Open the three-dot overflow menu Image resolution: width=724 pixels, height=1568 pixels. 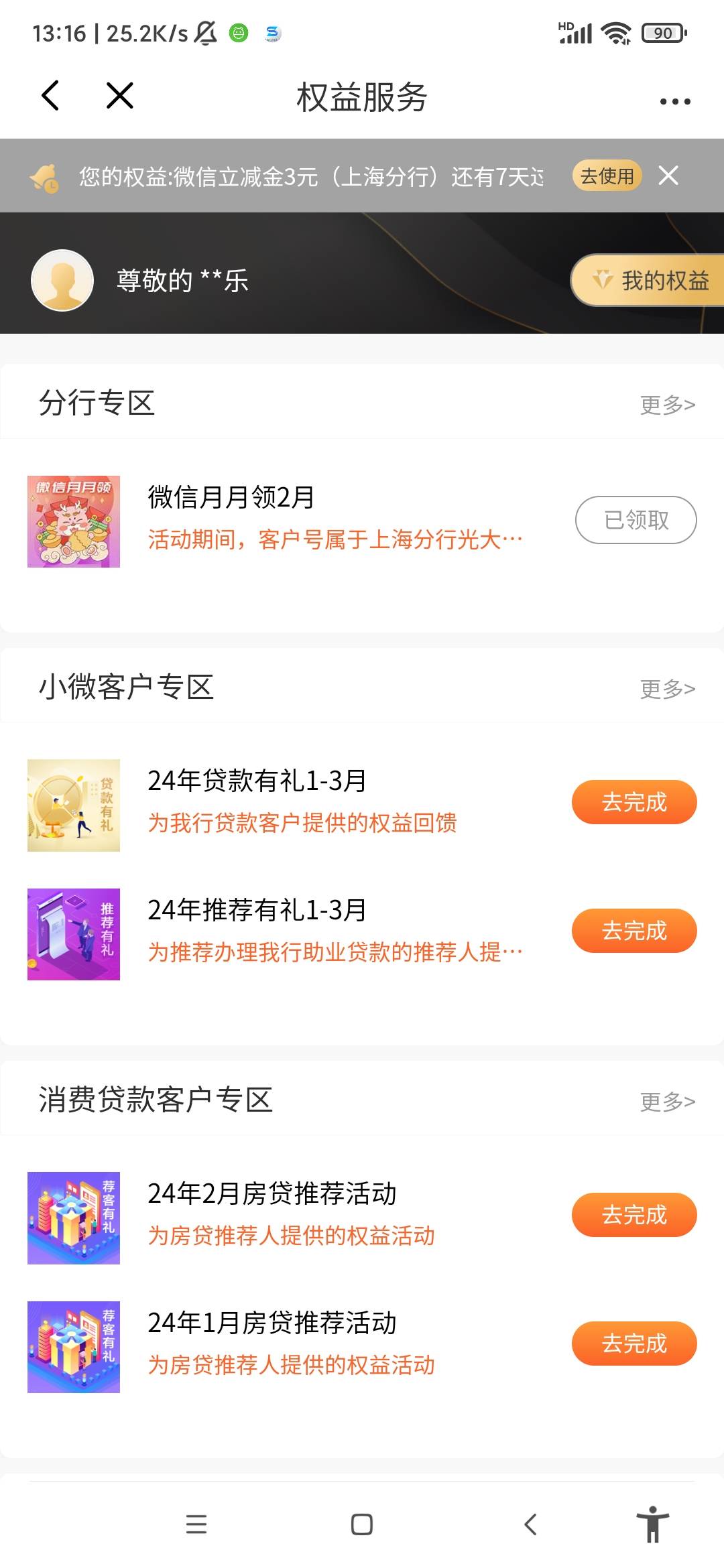tap(674, 102)
